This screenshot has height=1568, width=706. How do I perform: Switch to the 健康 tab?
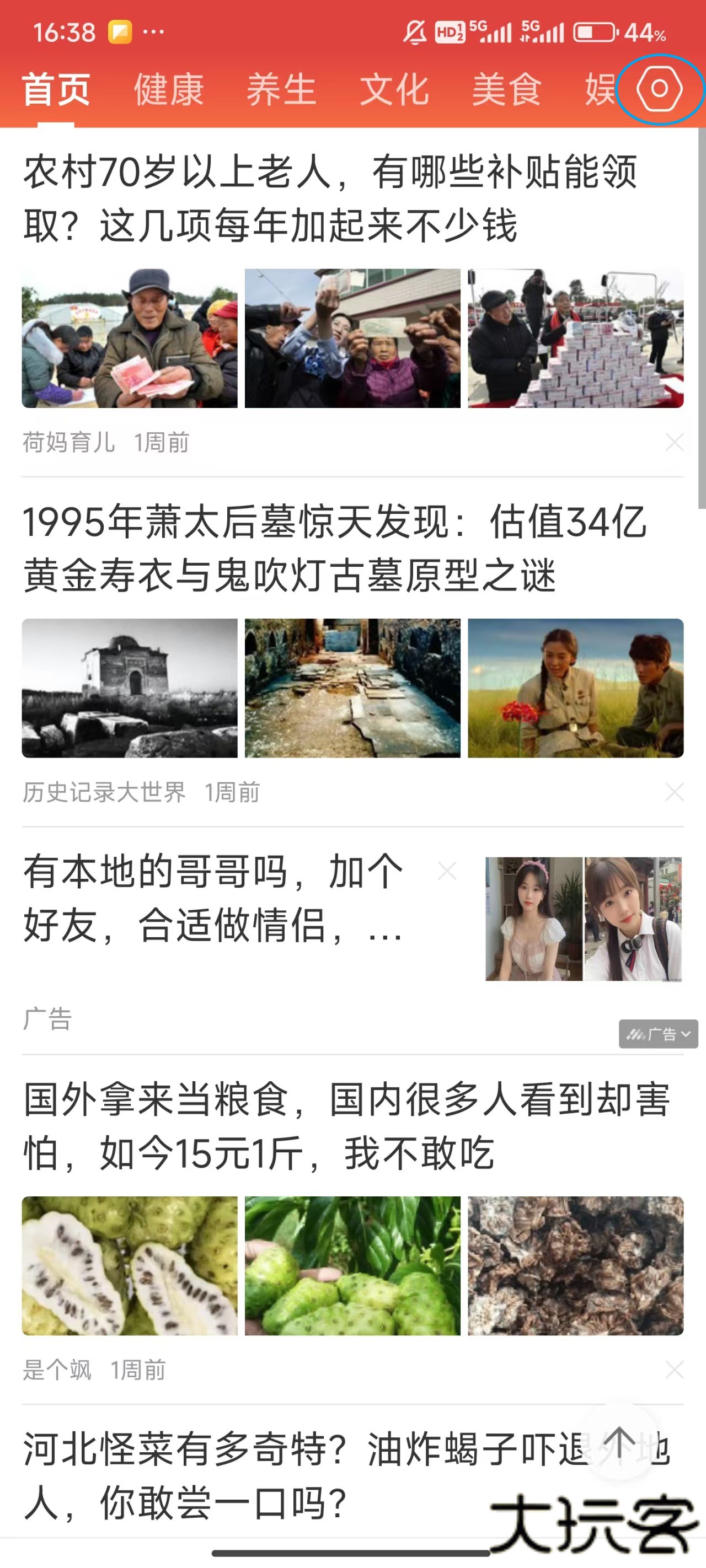169,89
